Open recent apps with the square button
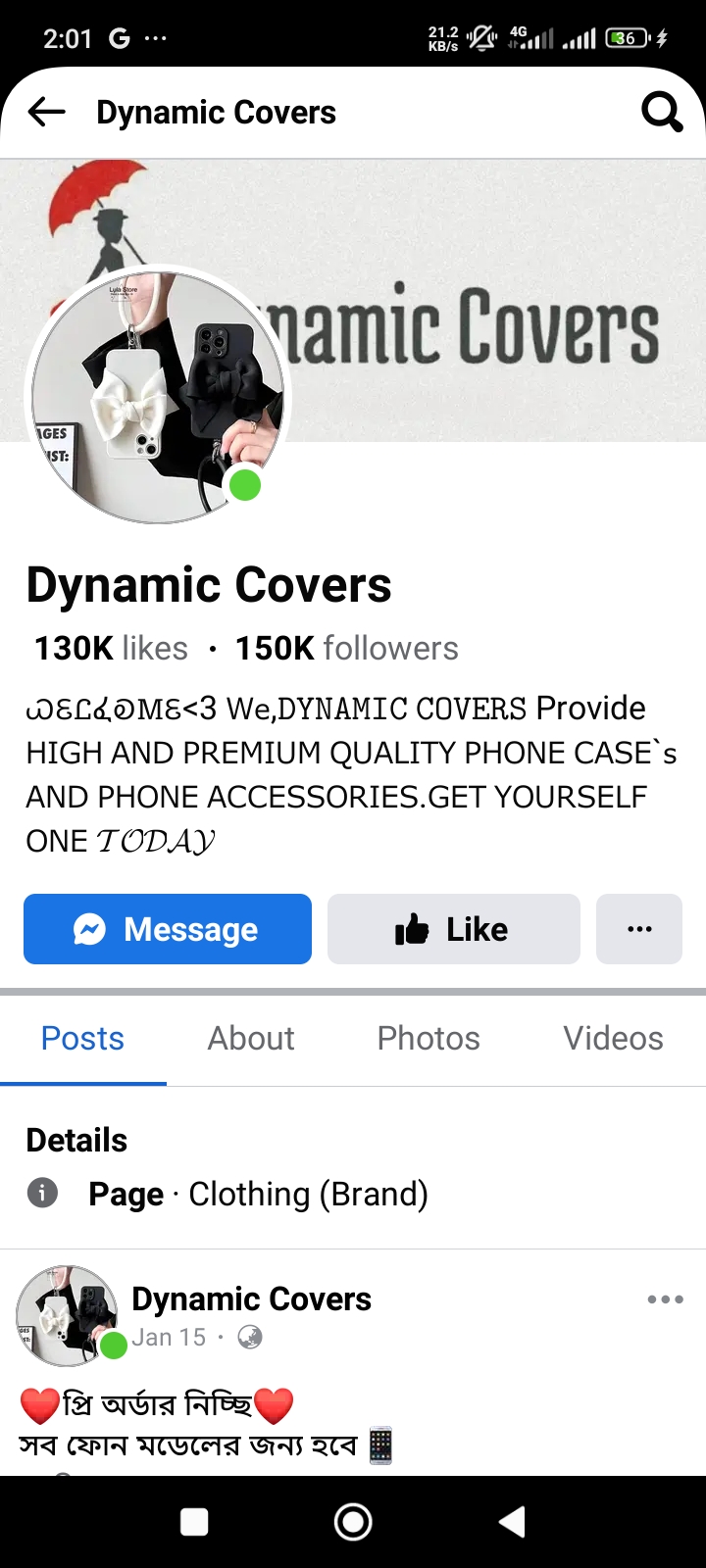Image resolution: width=706 pixels, height=1568 pixels. point(194,1522)
